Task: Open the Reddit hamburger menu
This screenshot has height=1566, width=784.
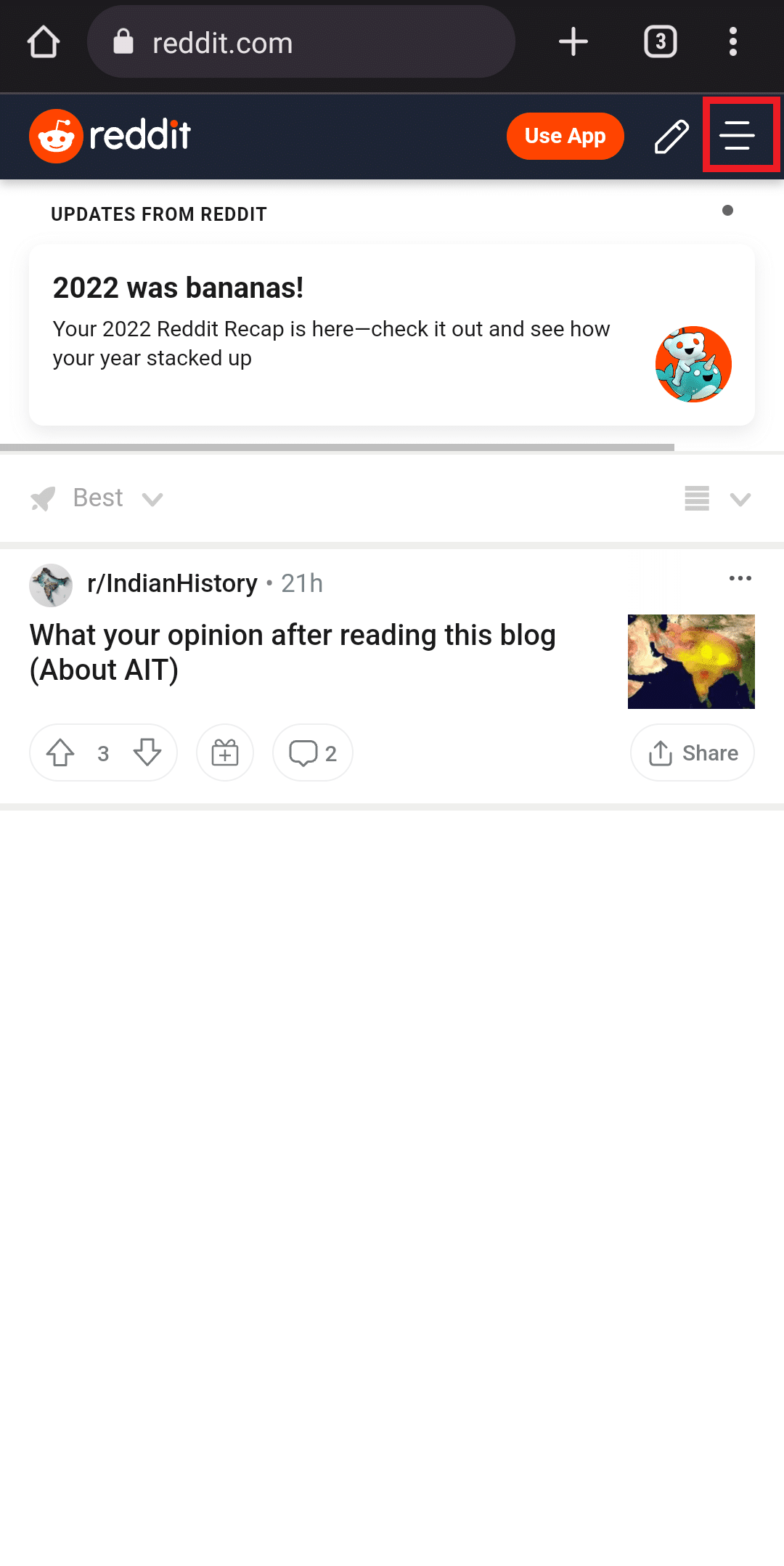Action: (738, 136)
